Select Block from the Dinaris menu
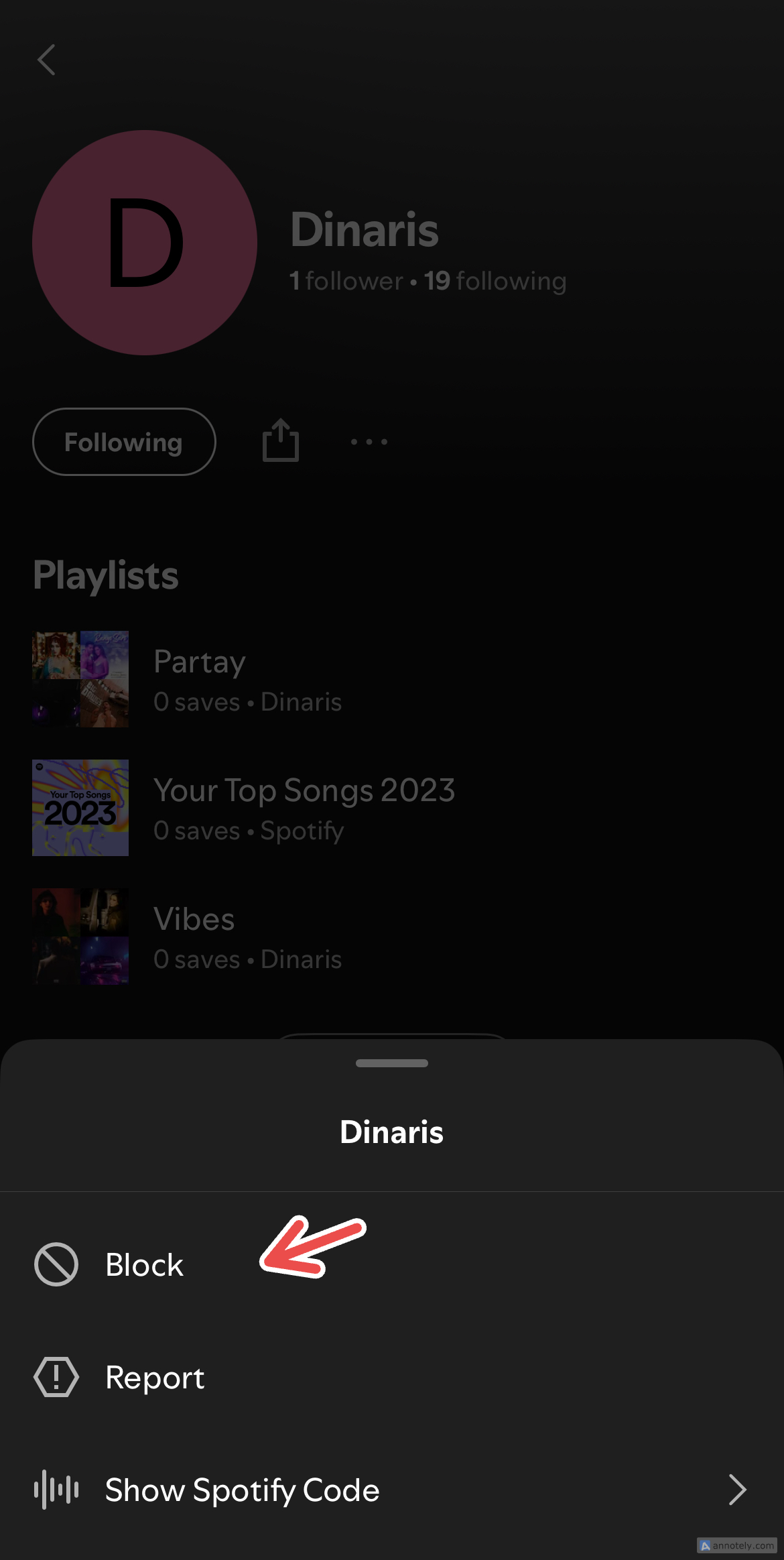Screen dimensions: 784x1560 pyautogui.click(x=143, y=1264)
